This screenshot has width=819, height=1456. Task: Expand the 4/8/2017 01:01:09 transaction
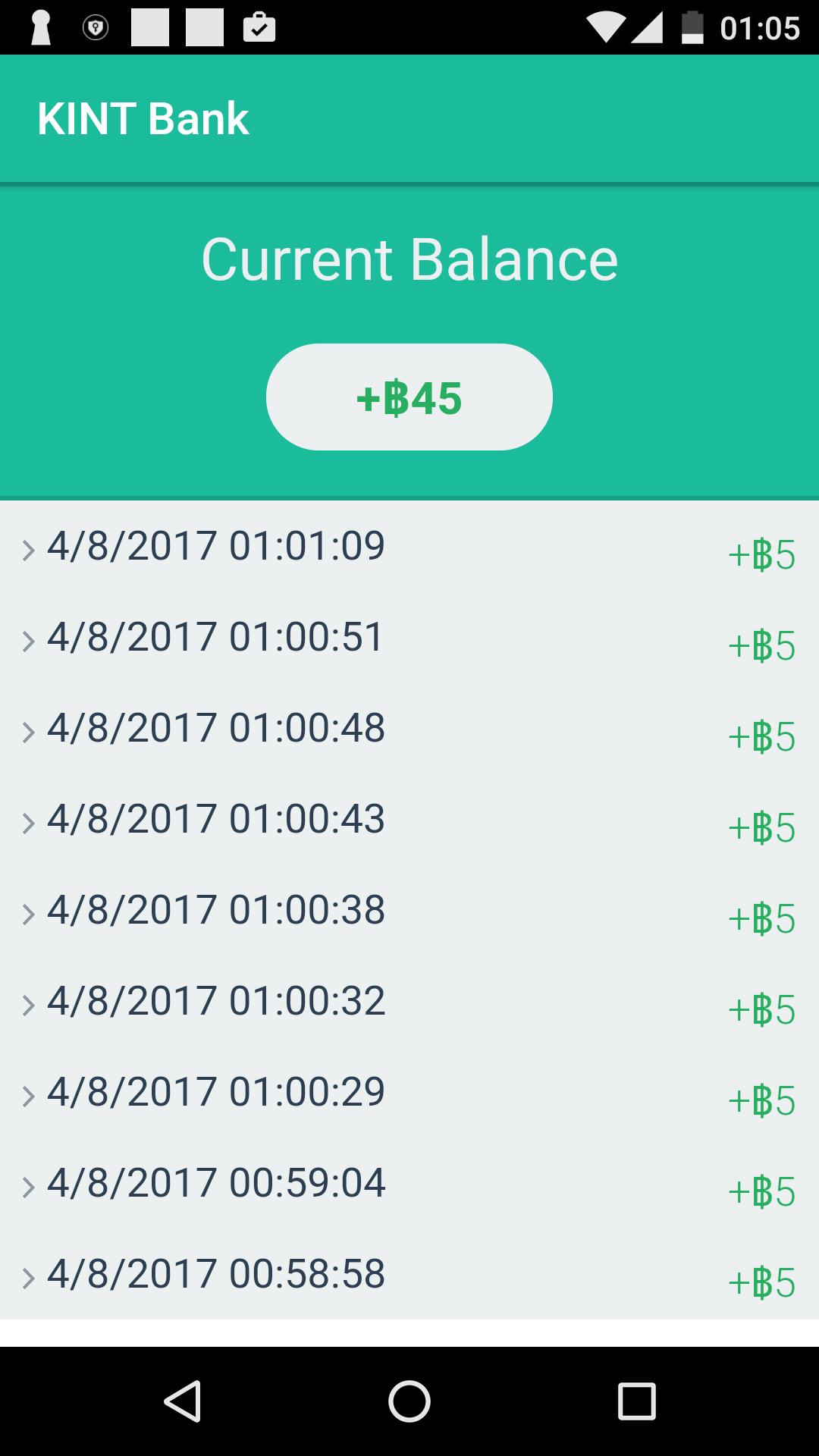point(409,546)
